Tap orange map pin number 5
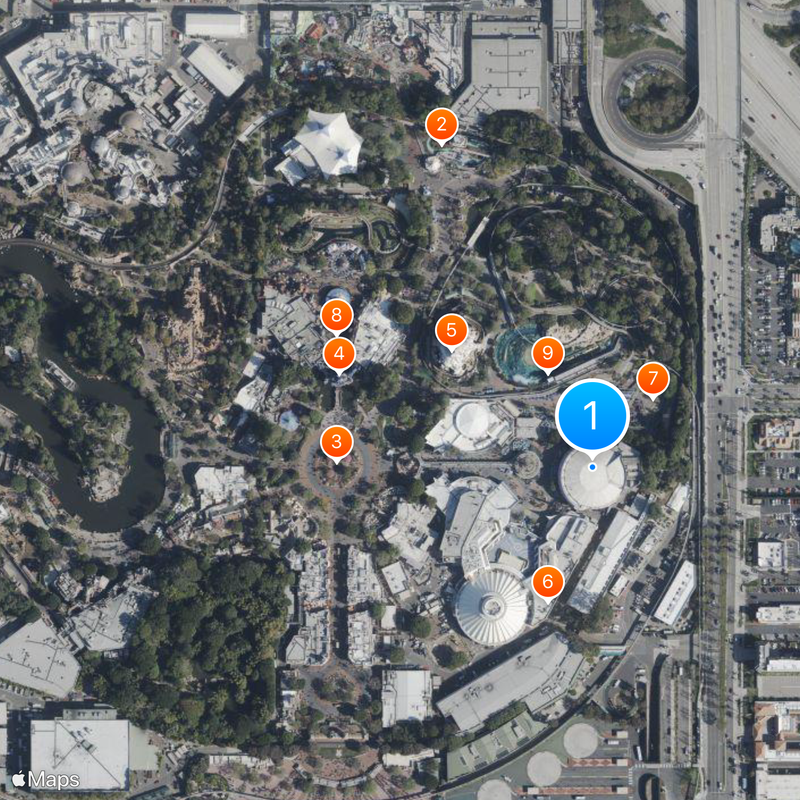 pyautogui.click(x=452, y=329)
